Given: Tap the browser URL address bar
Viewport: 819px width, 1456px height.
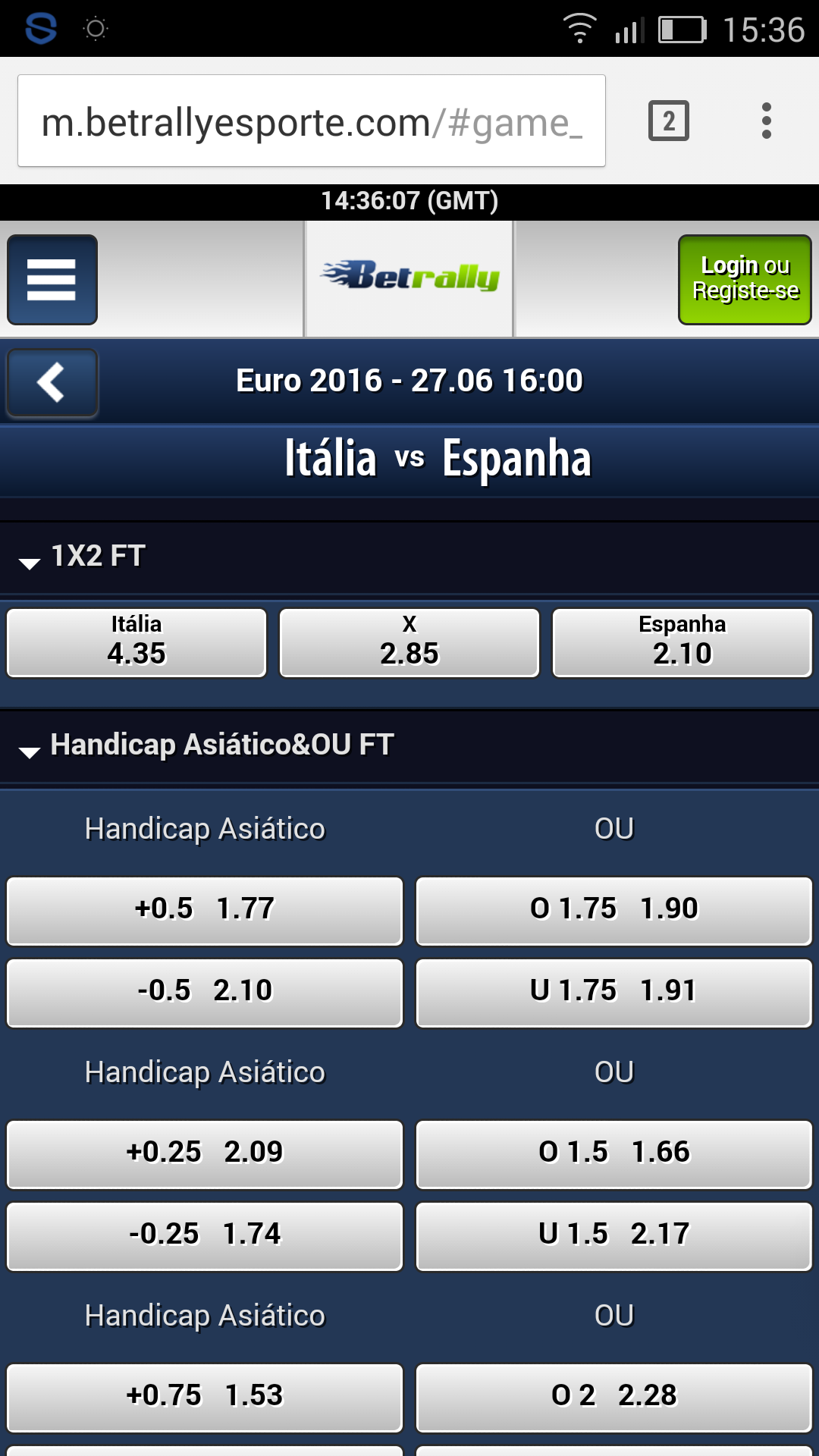Looking at the screenshot, I should click(x=311, y=121).
